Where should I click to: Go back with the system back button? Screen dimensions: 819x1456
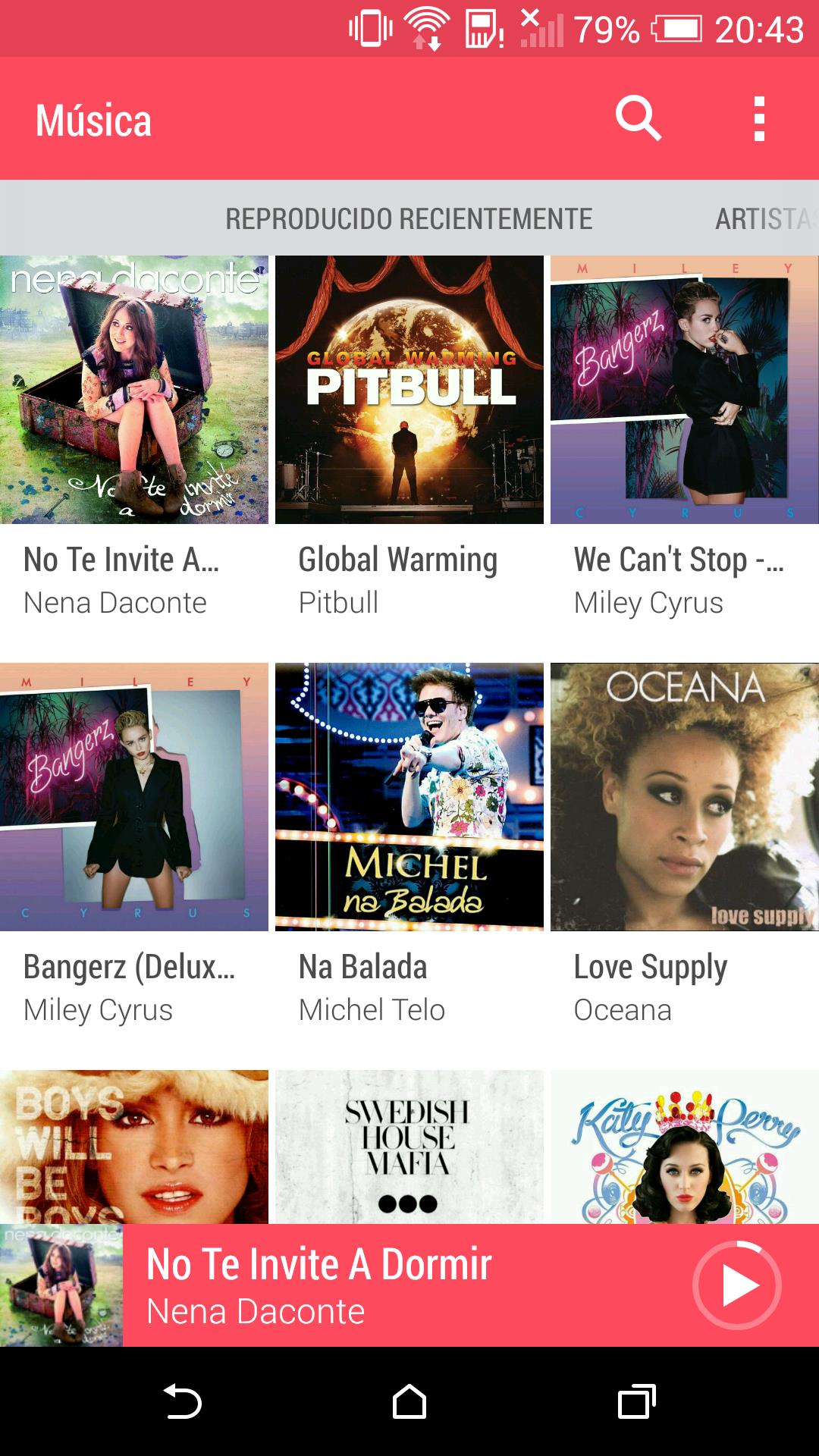coord(182,1401)
